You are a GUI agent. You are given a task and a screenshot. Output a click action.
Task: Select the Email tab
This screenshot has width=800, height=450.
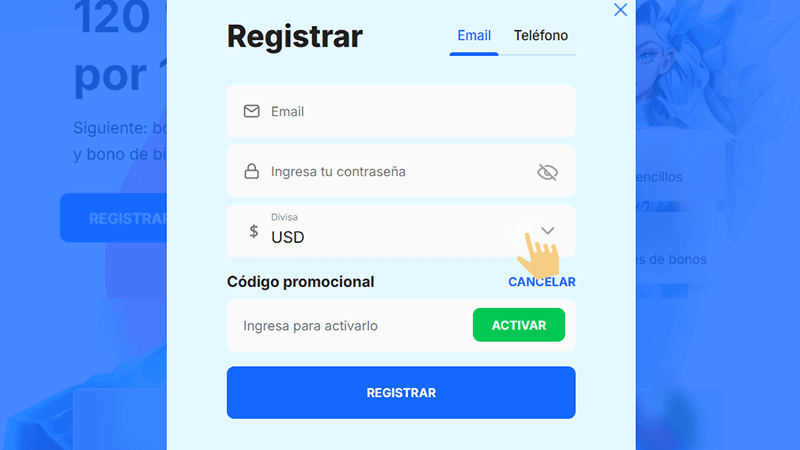click(474, 36)
